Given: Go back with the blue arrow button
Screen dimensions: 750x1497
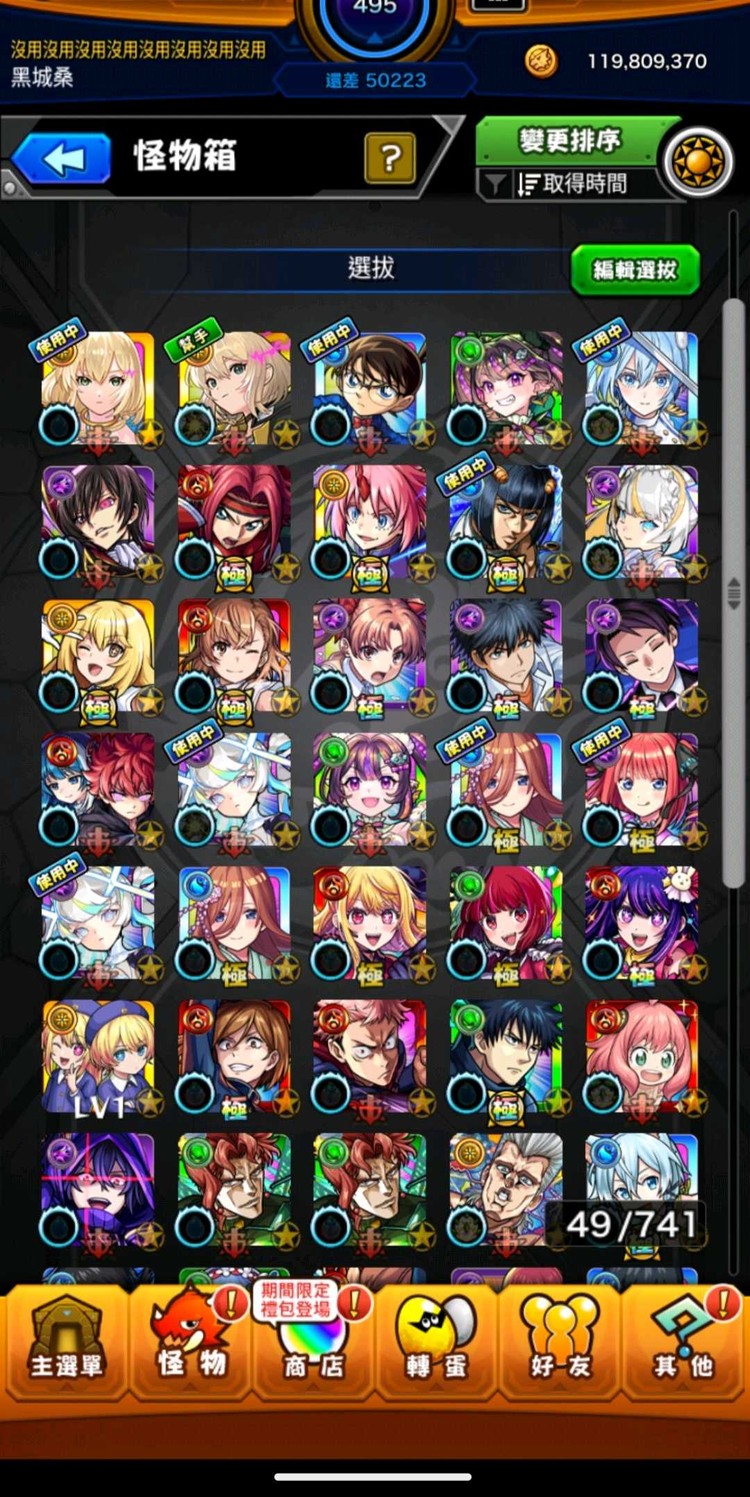Looking at the screenshot, I should coord(62,158).
